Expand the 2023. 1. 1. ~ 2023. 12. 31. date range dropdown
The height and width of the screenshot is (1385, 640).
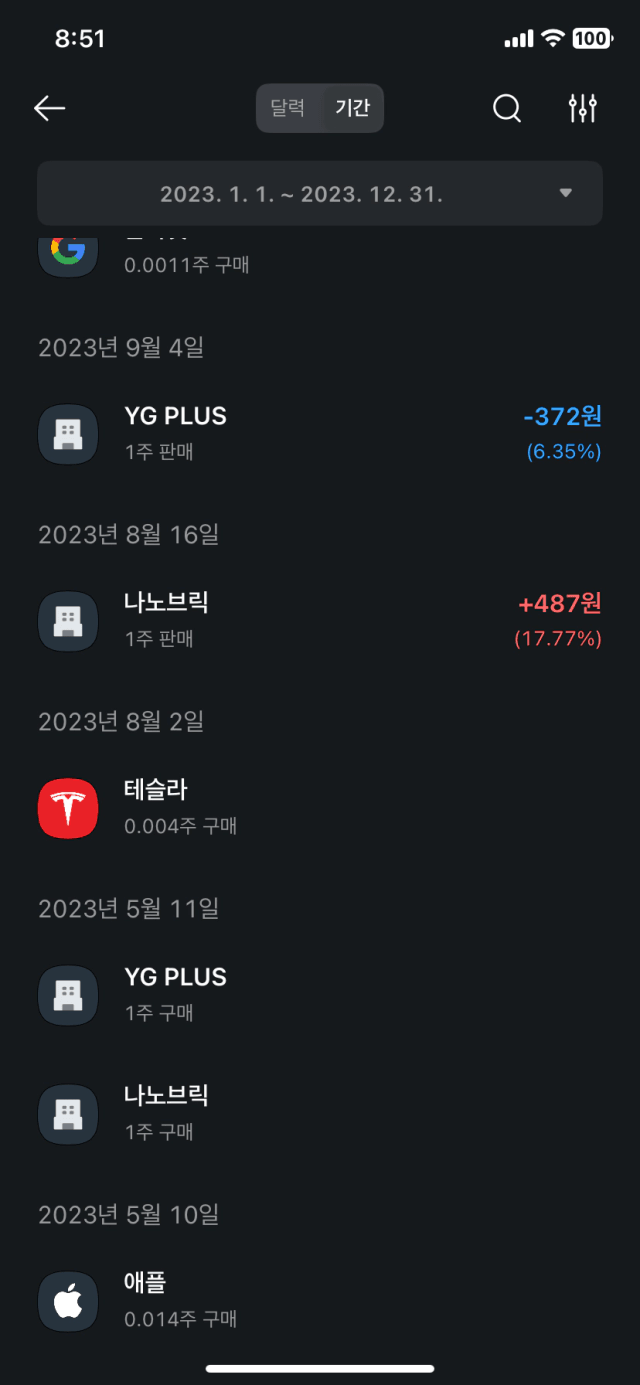[320, 193]
